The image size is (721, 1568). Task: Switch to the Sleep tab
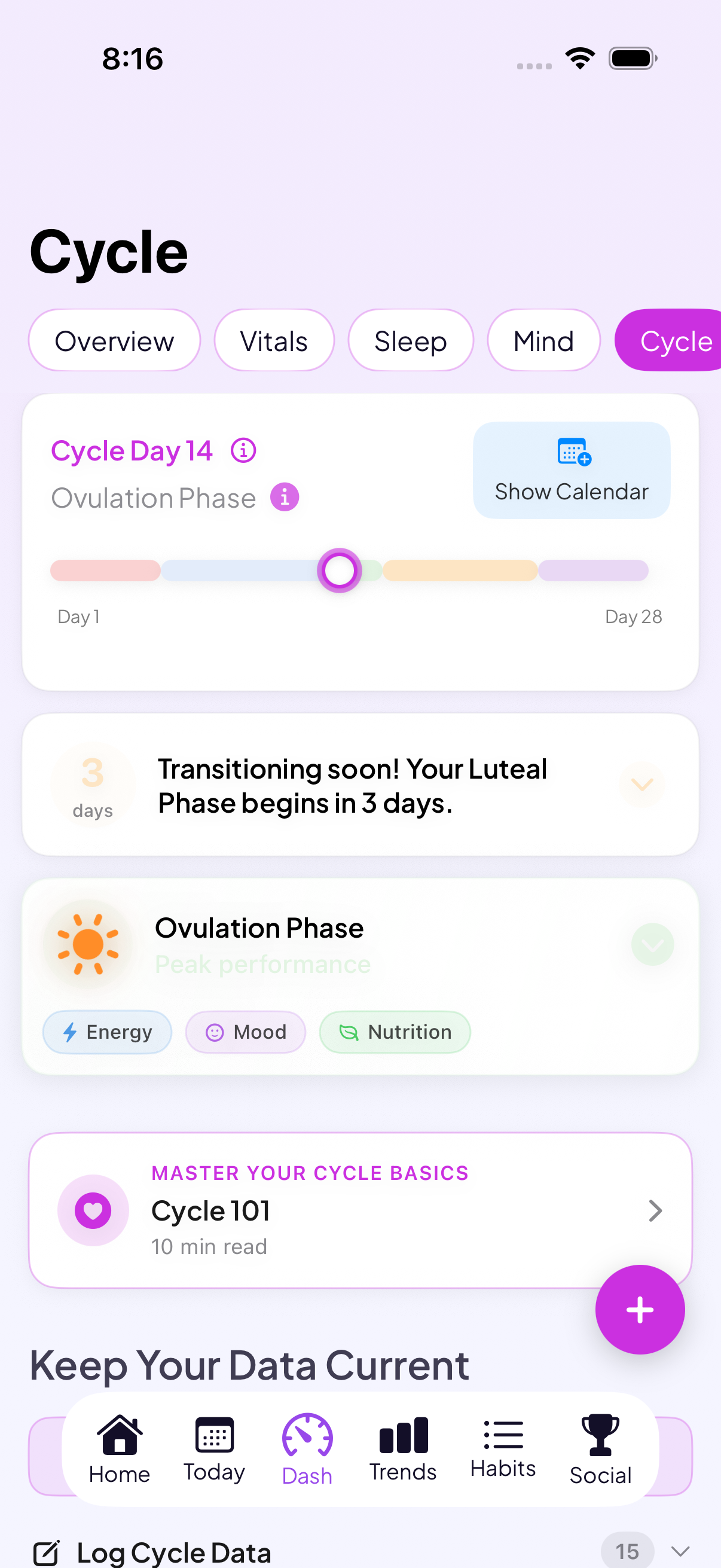410,340
